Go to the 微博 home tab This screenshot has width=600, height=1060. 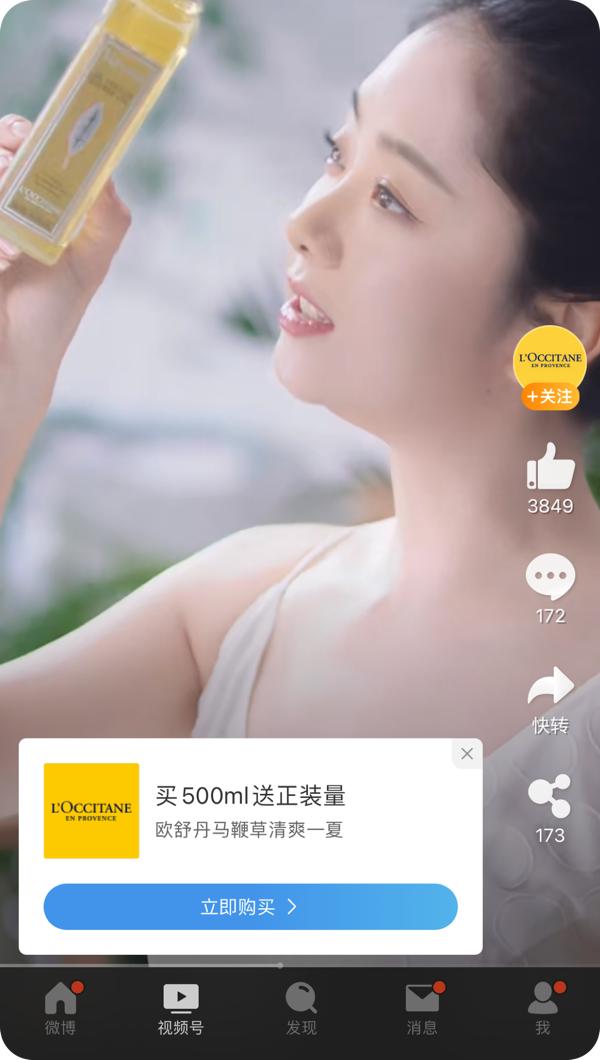(61, 1008)
